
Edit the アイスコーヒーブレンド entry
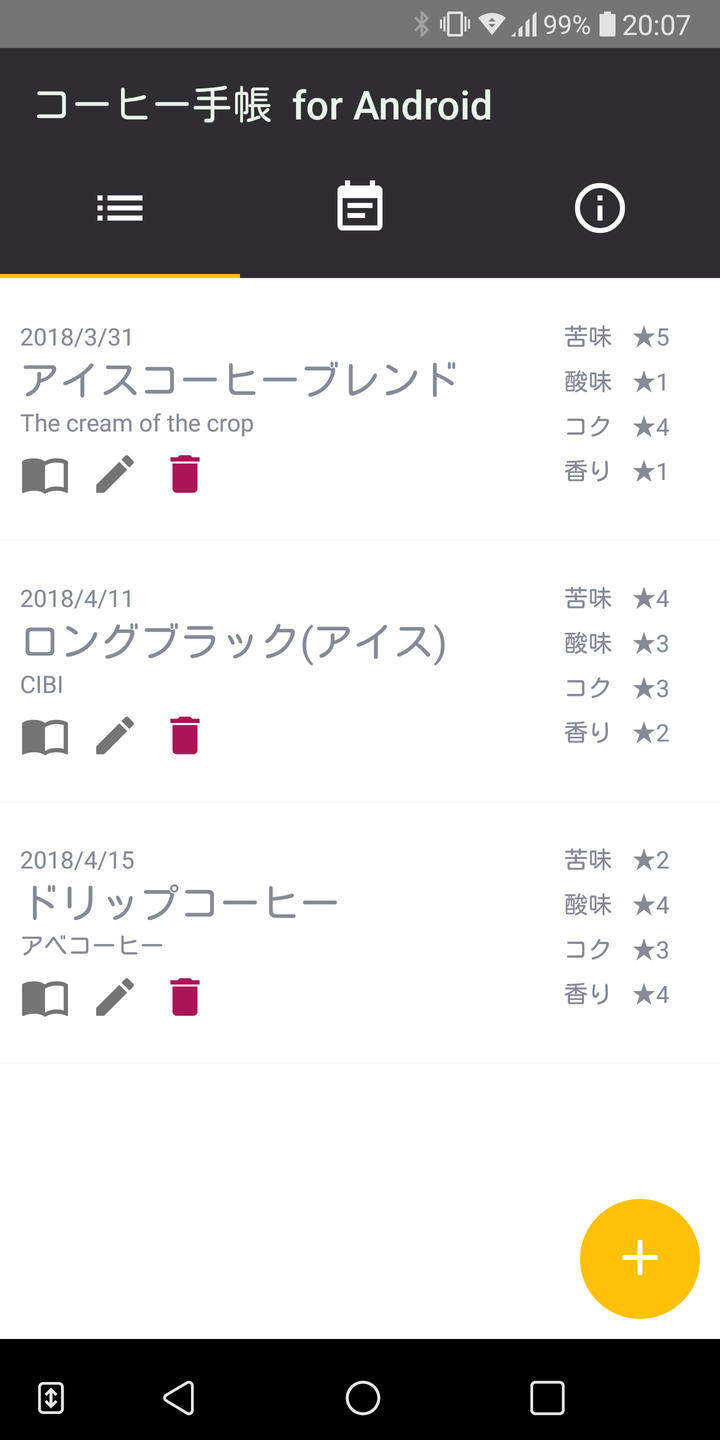[115, 474]
